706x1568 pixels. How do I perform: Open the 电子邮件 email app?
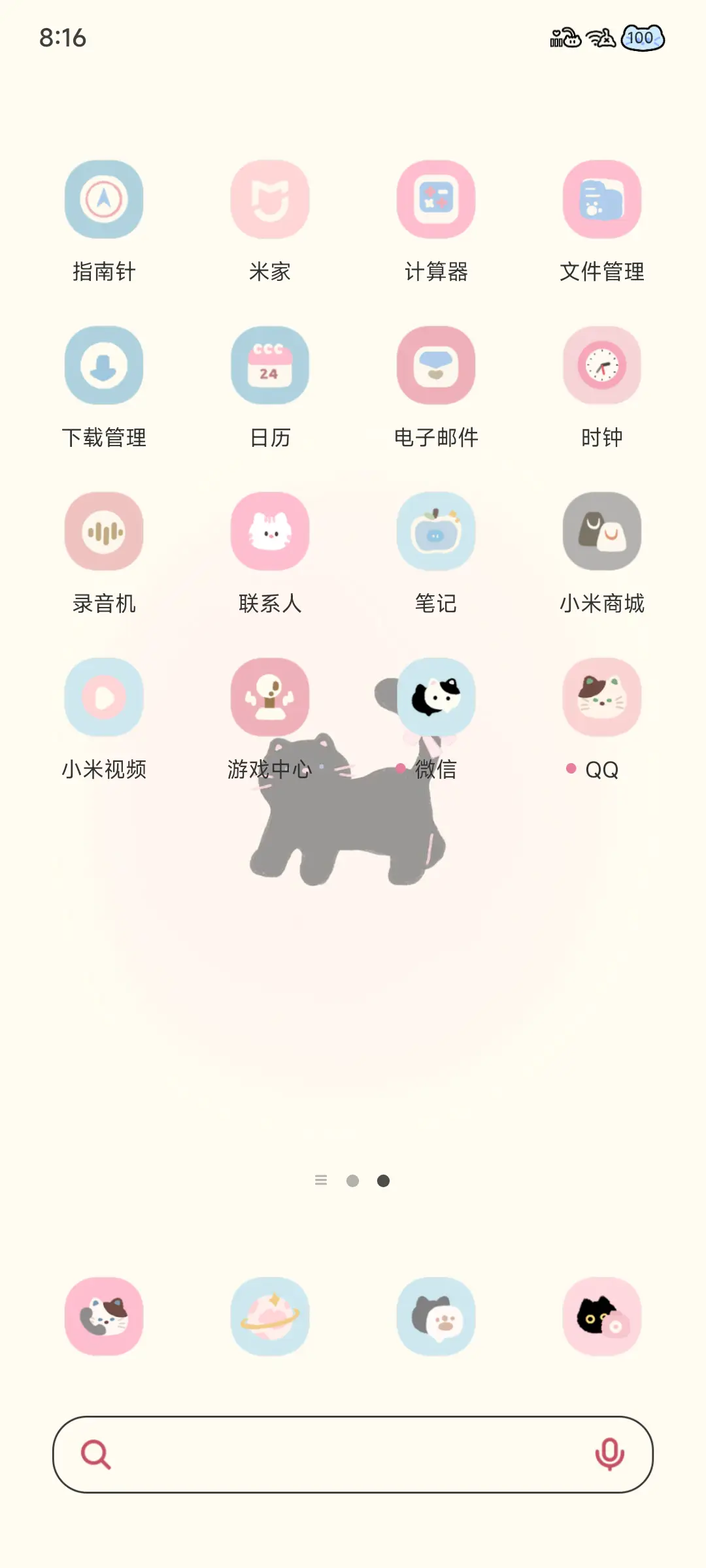[x=436, y=366]
